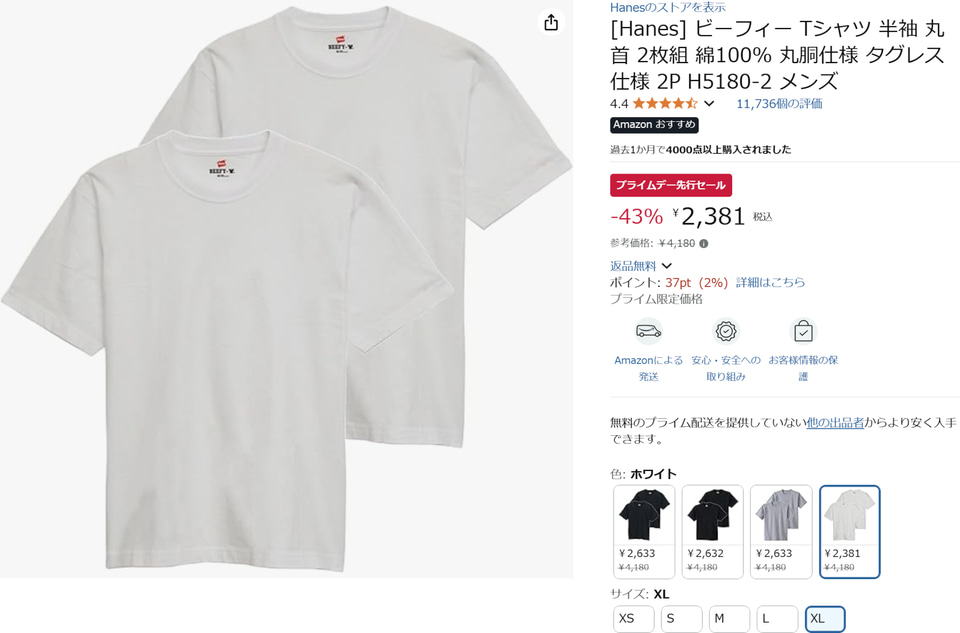
Task: Choose size XS
Action: point(633,618)
